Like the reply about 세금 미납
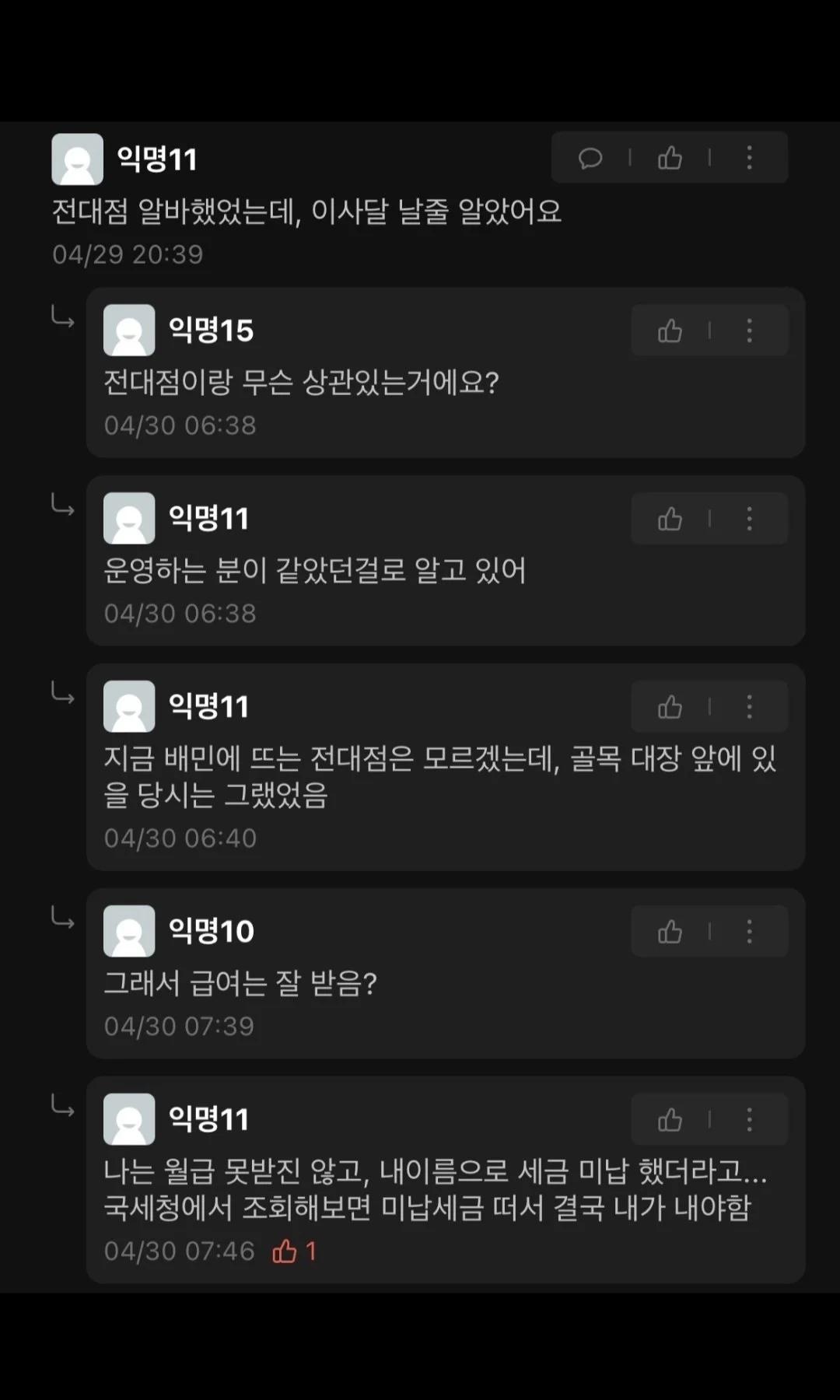 click(x=670, y=1119)
